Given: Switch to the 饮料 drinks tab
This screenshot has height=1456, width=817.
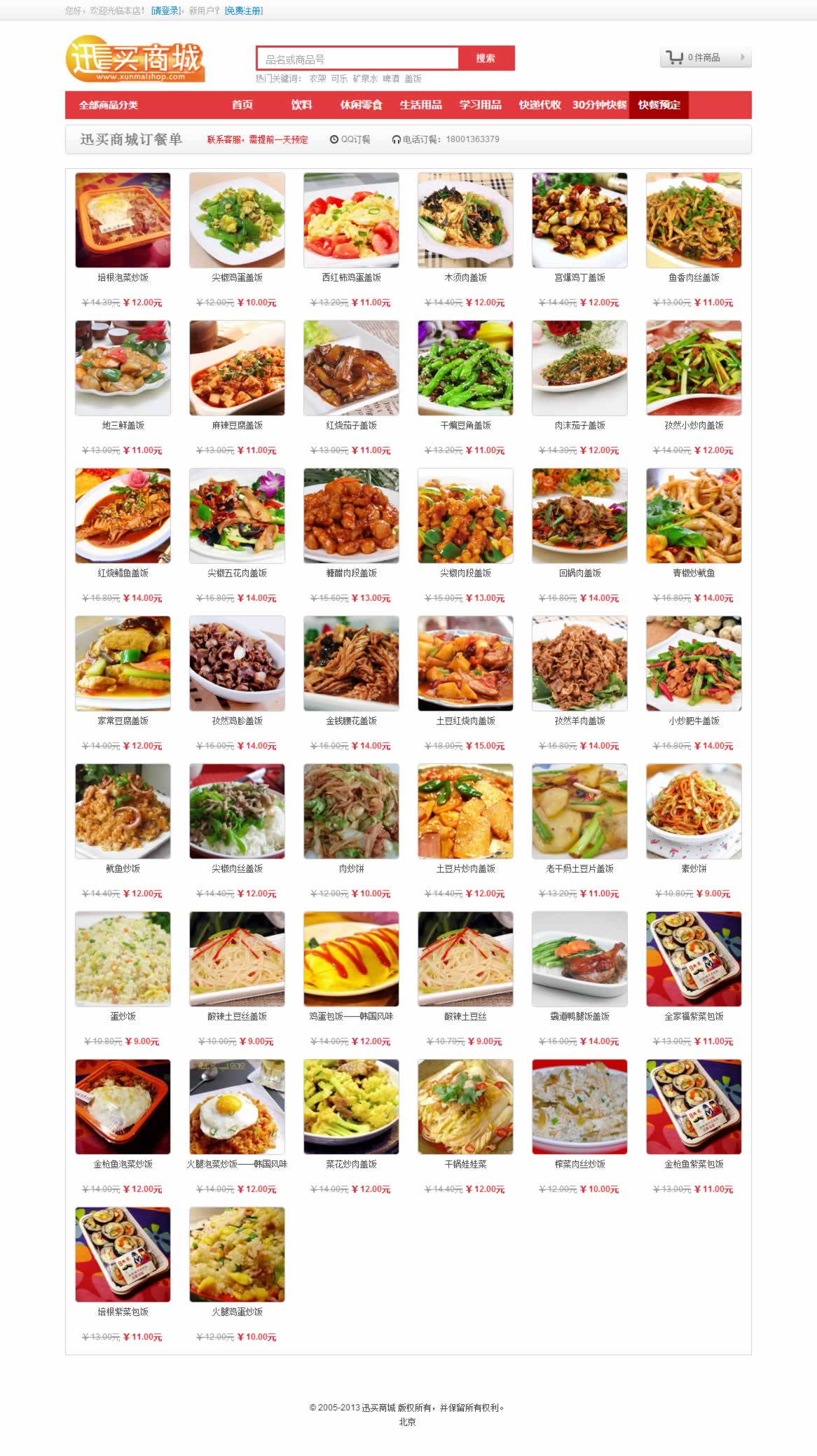Looking at the screenshot, I should point(301,105).
